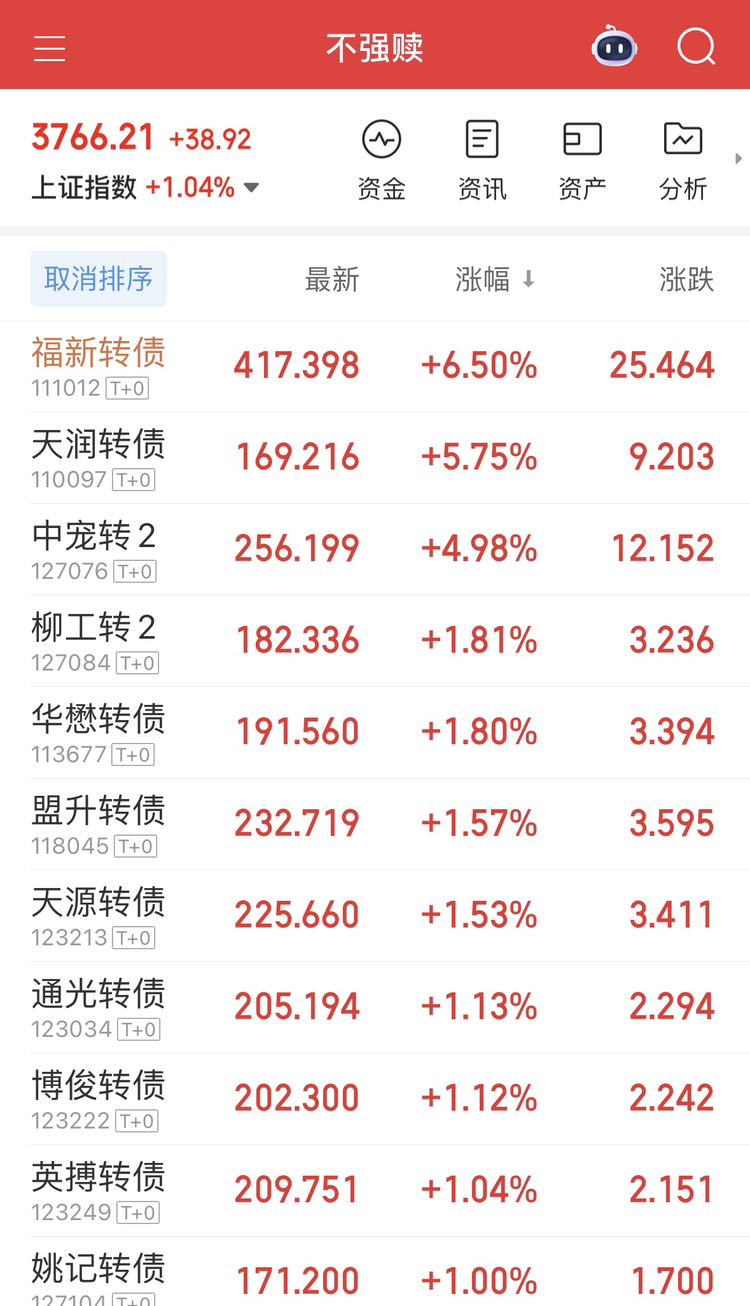Sort by the 涨跌 column header
The image size is (750, 1306).
(x=687, y=280)
